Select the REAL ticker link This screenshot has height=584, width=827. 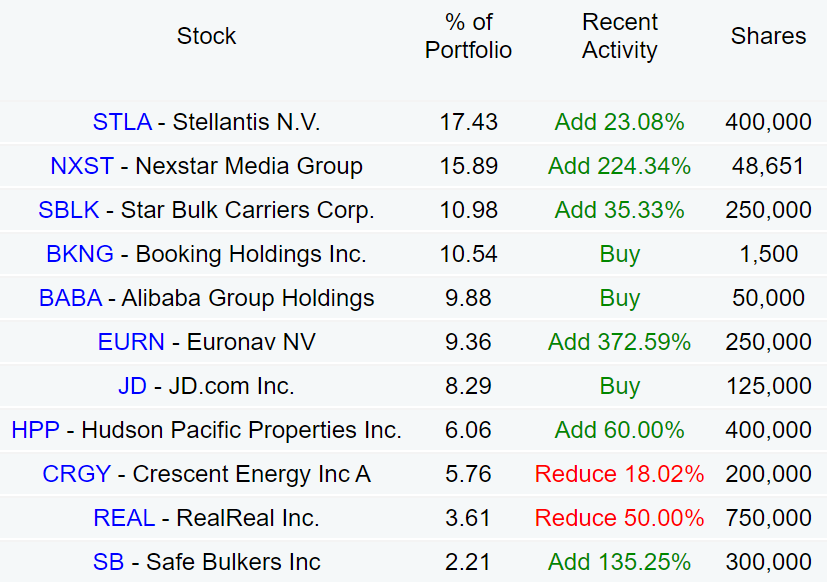click(124, 518)
